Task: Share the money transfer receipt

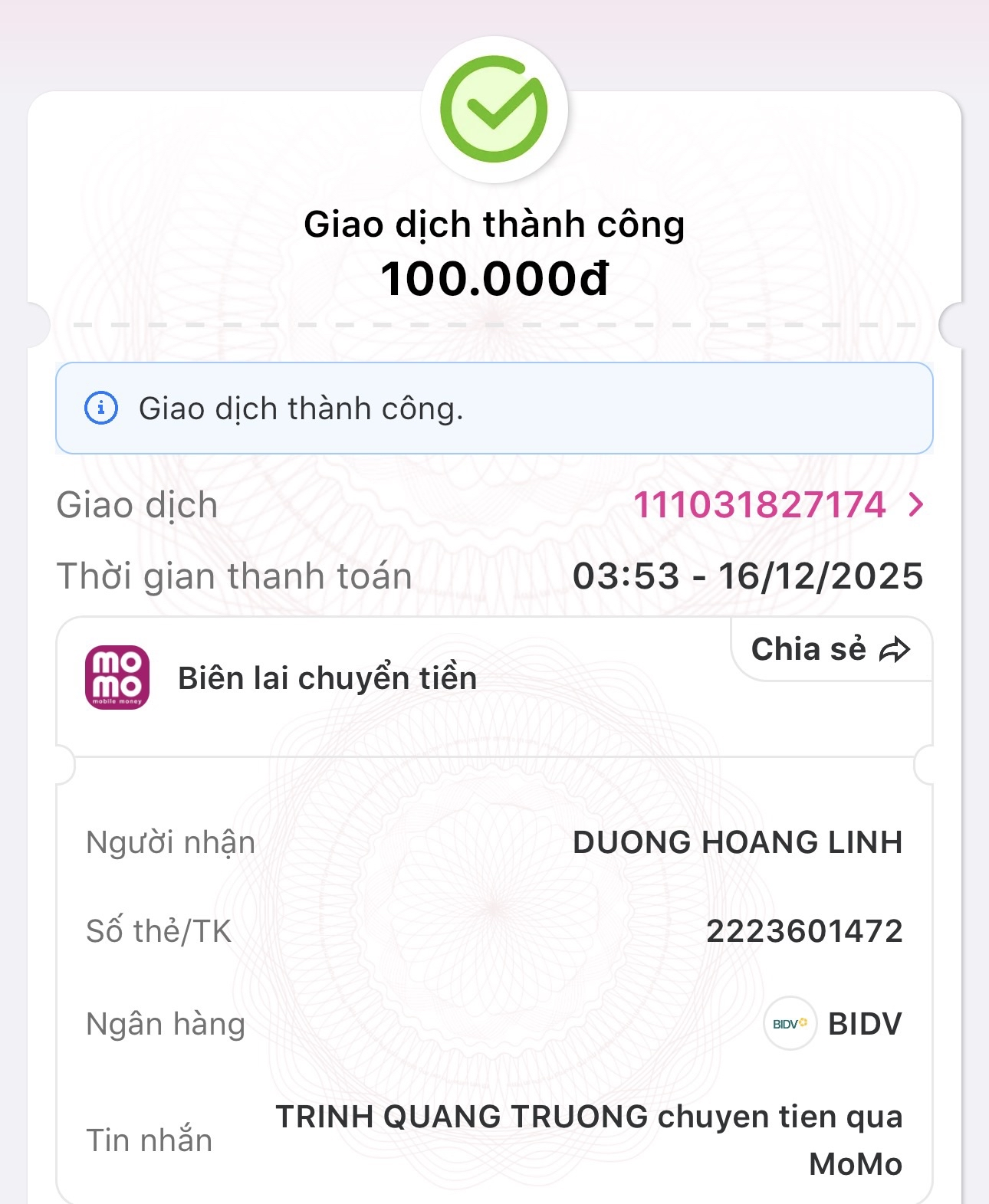Action: [x=830, y=649]
